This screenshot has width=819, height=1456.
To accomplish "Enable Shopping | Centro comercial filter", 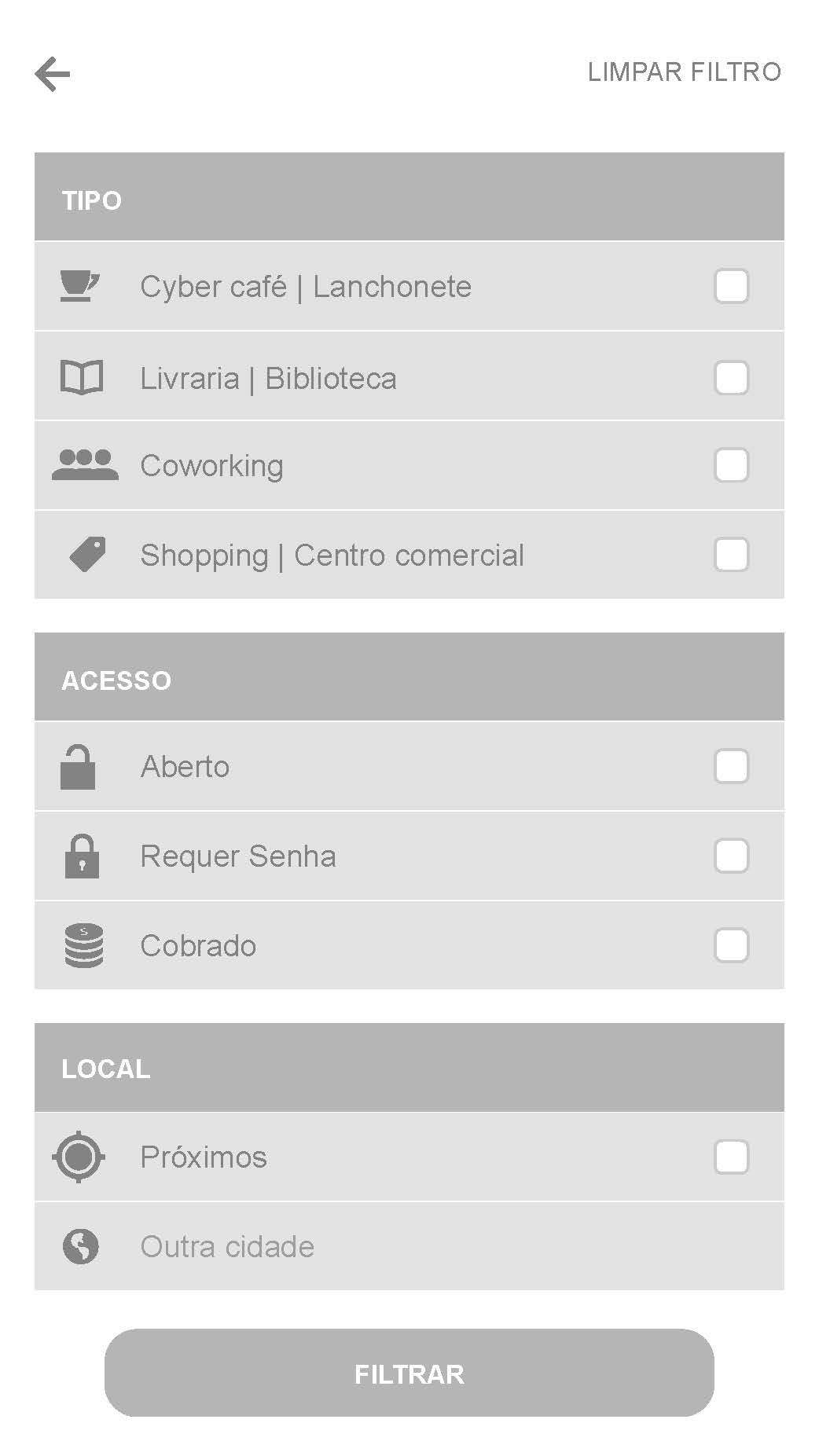I will (x=731, y=555).
